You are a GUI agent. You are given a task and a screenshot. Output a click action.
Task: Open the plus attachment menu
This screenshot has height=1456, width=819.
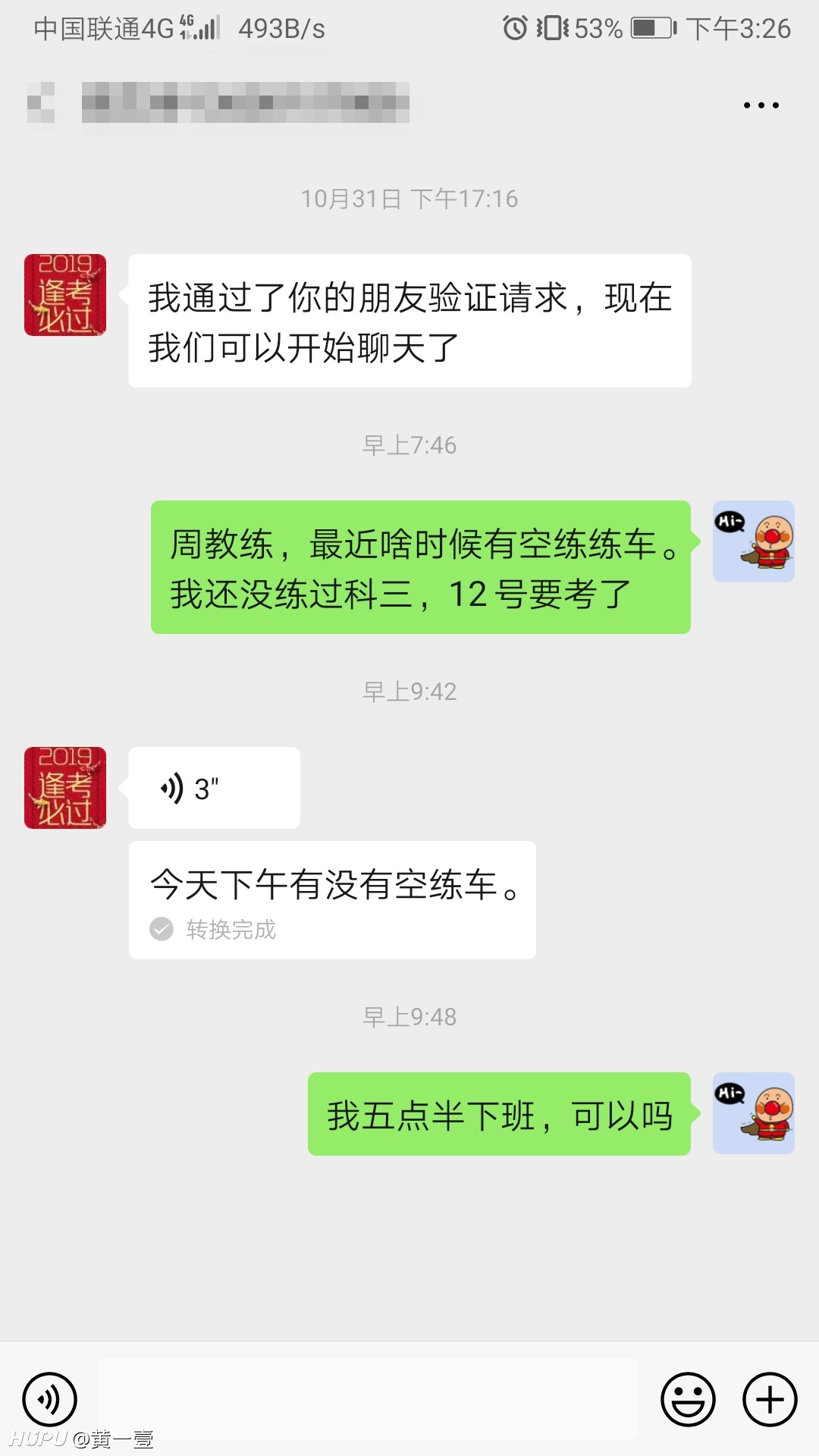coord(770,1399)
